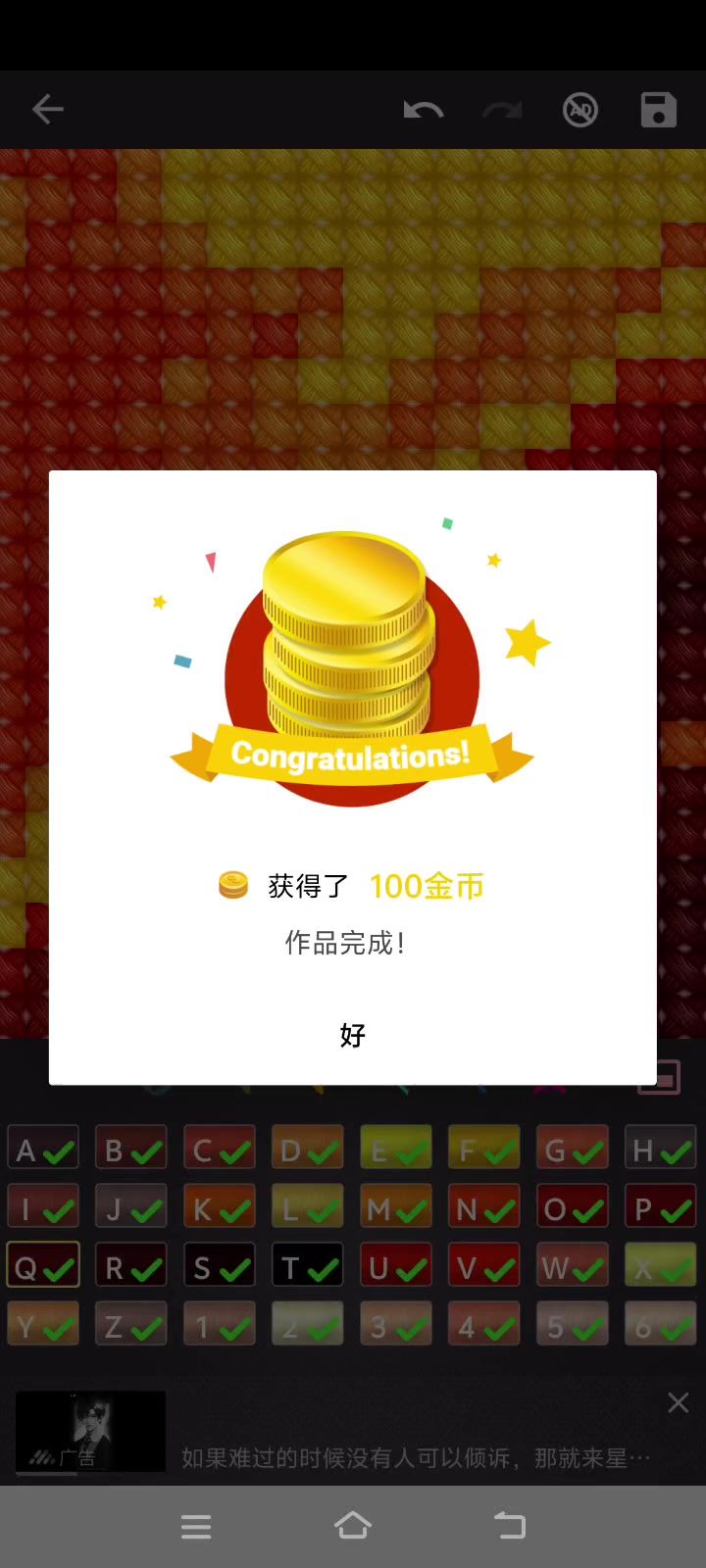Choose color swatch K
The height and width of the screenshot is (1568, 706).
[x=220, y=1209]
